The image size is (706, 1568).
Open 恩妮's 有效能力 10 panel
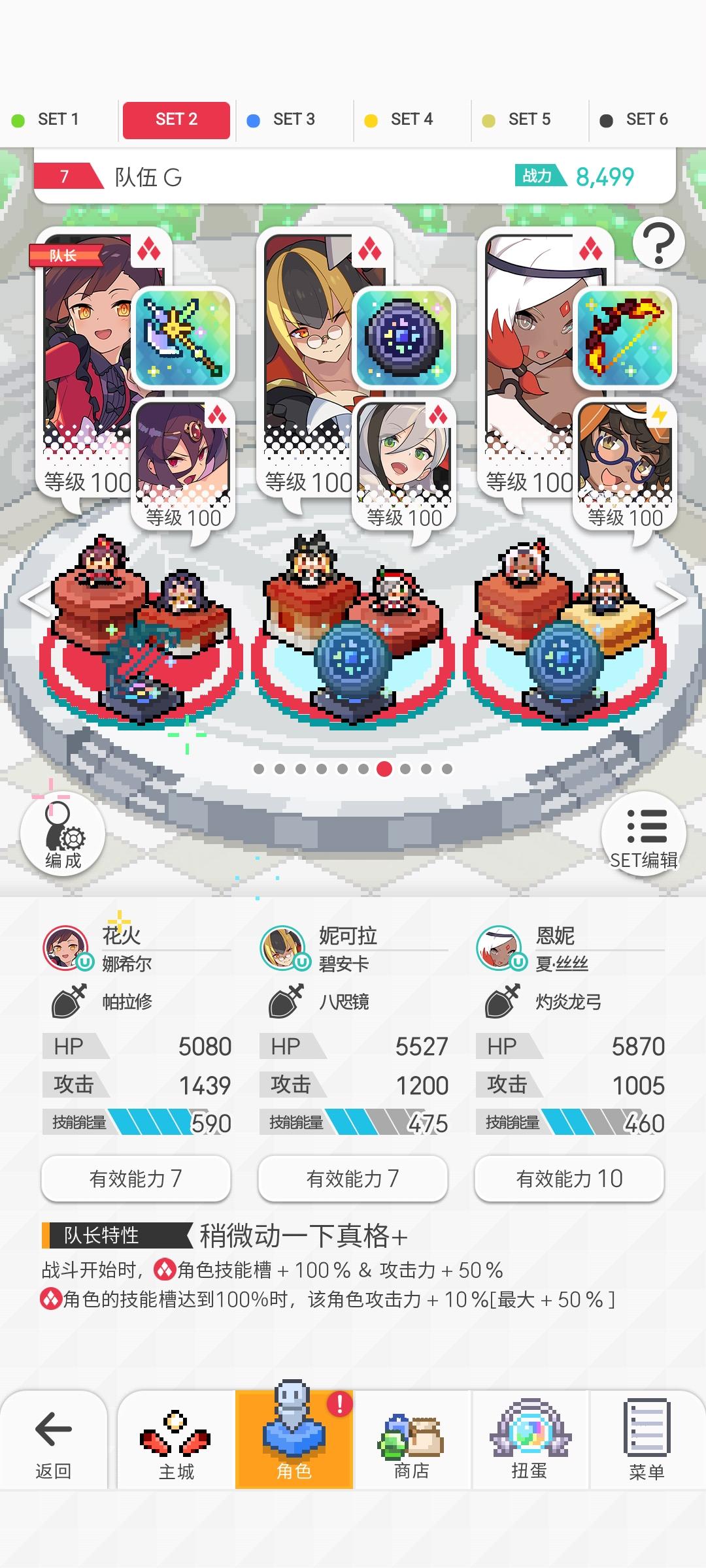568,1178
